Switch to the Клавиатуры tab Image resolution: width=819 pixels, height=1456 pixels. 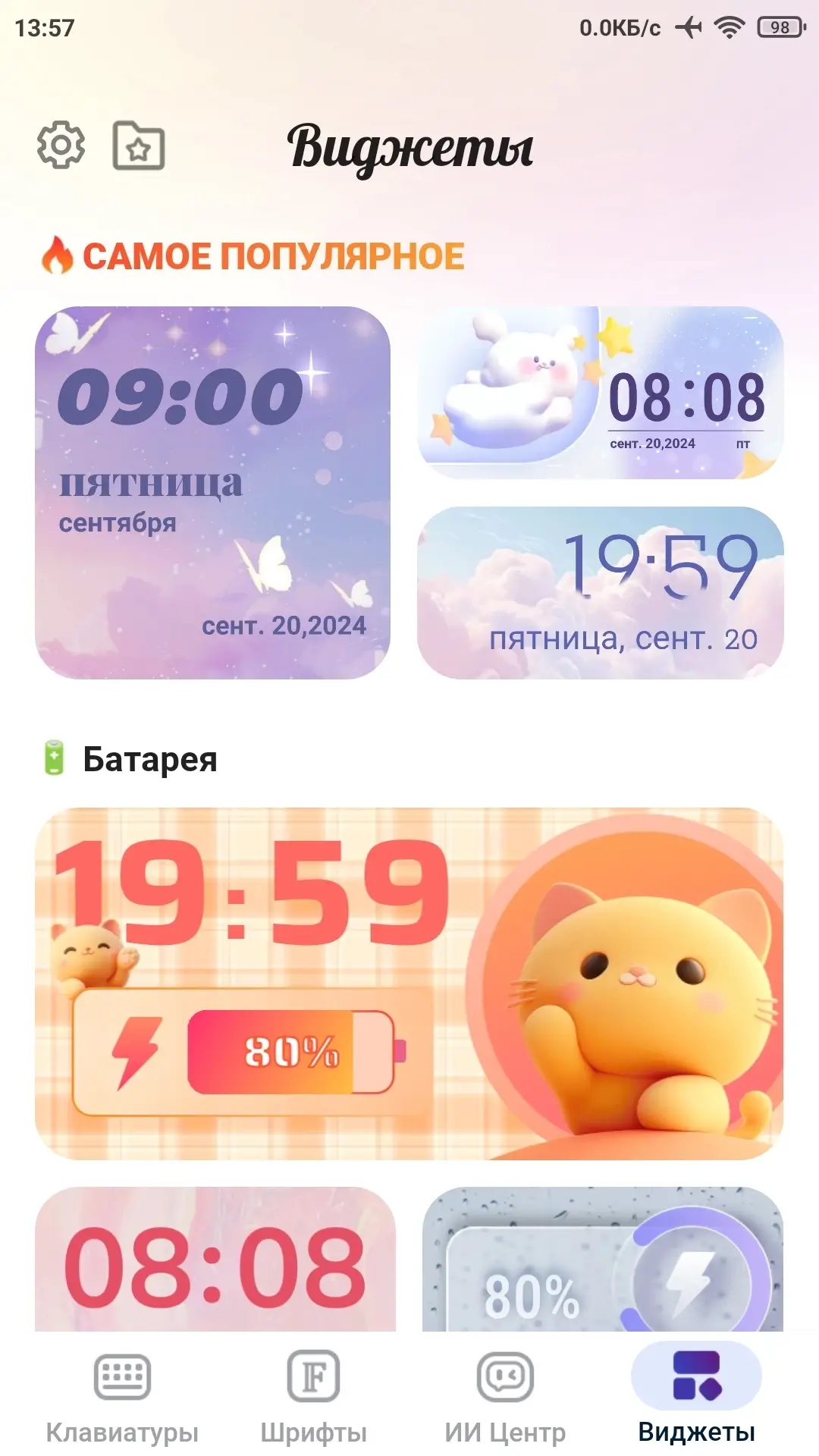(x=122, y=1397)
